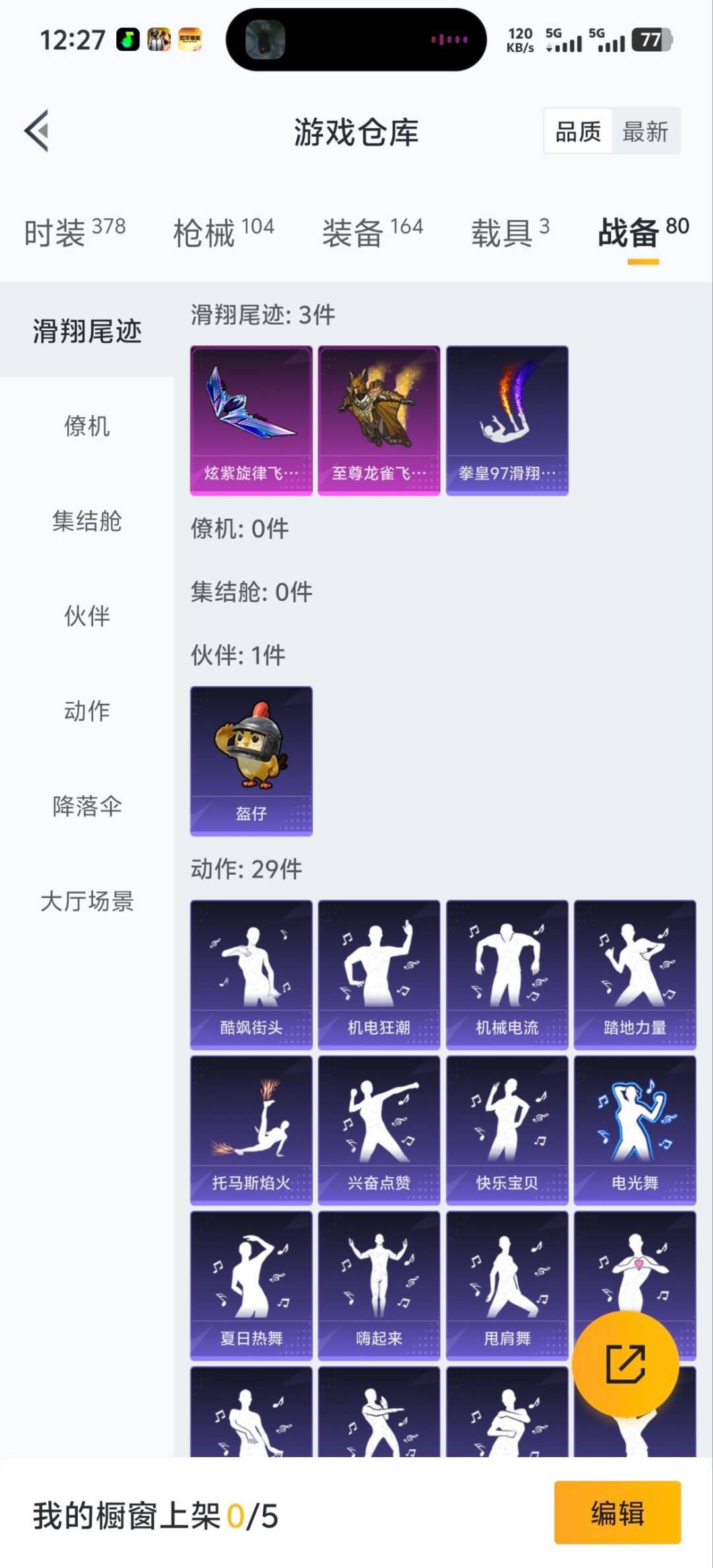Screen dimensions: 713x1568
Task: Sort items by 最新
Action: pyautogui.click(x=645, y=131)
